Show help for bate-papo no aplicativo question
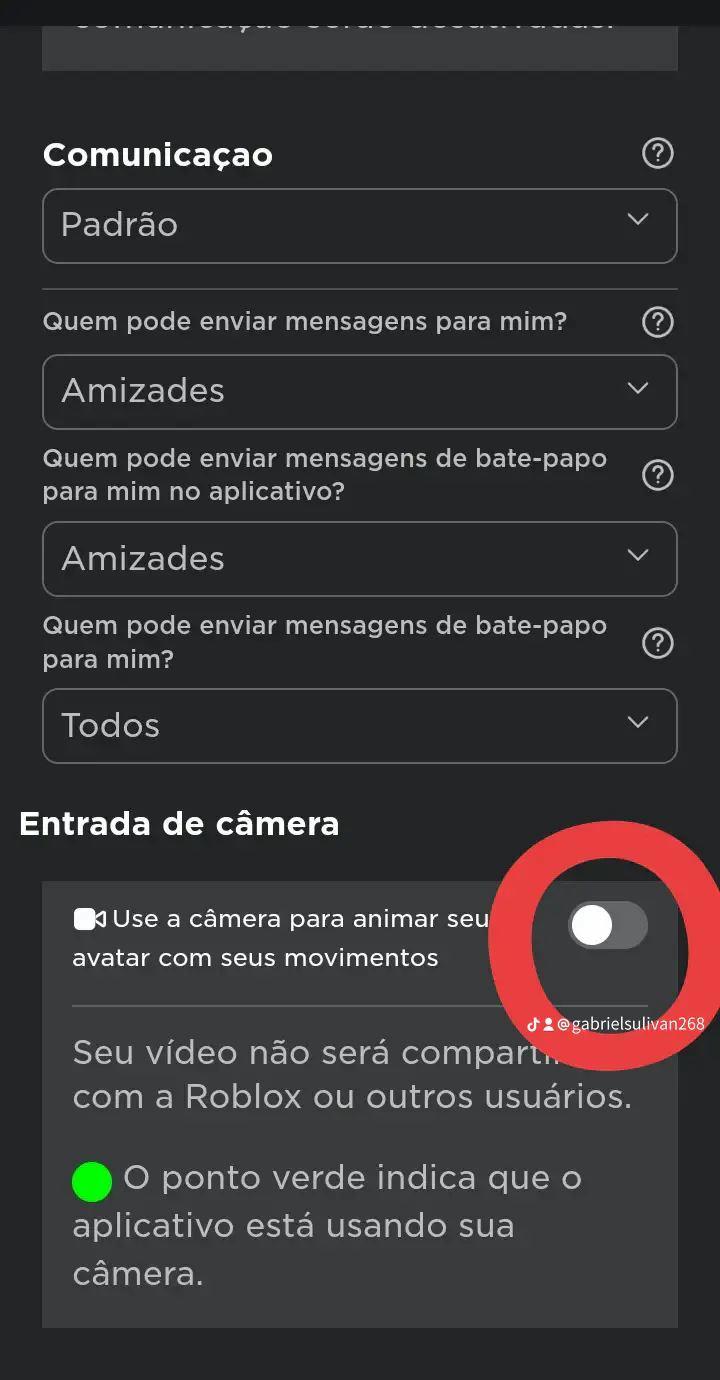Screen dimensions: 720x1380 pyautogui.click(x=657, y=475)
